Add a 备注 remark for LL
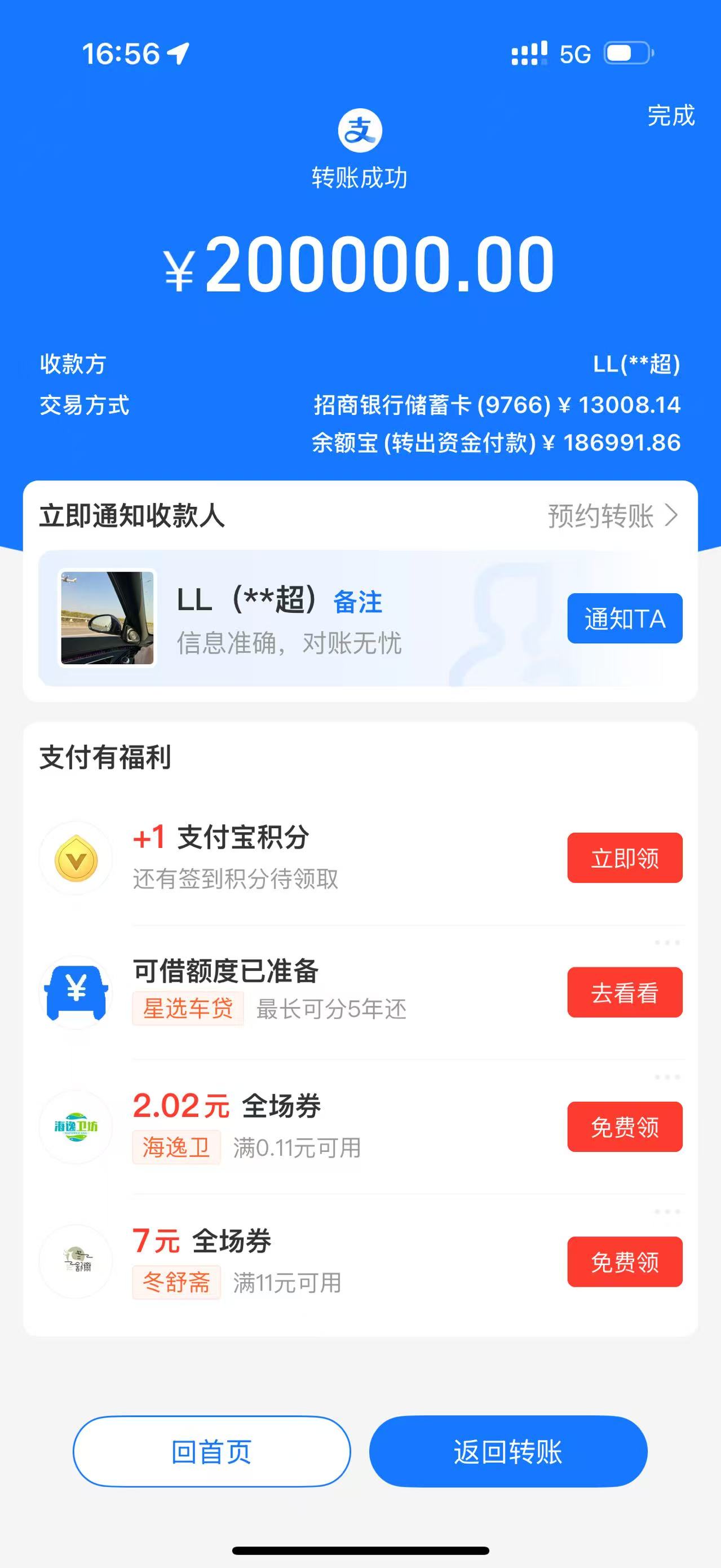This screenshot has width=721, height=1568. [x=357, y=602]
